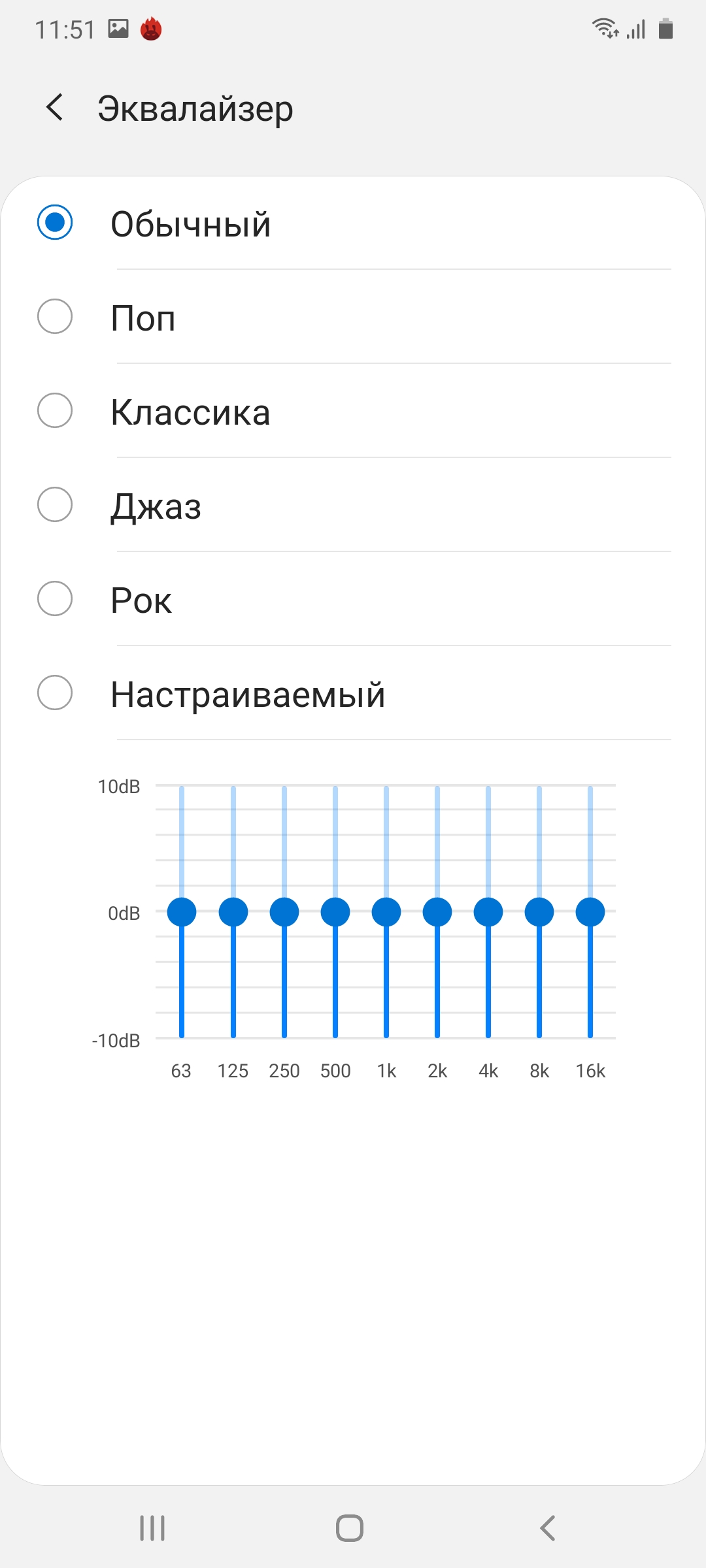
Task: Enable the Рок equalizer preset
Action: [353, 599]
